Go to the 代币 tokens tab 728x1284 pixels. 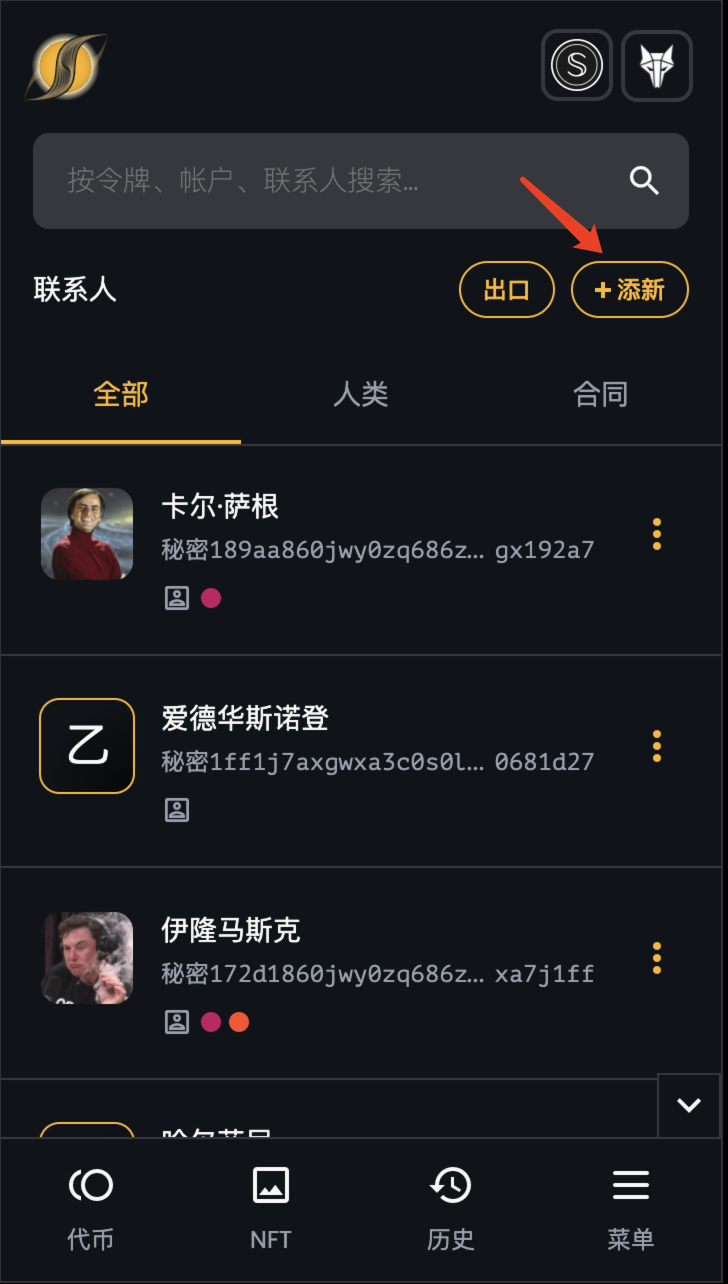point(91,1208)
